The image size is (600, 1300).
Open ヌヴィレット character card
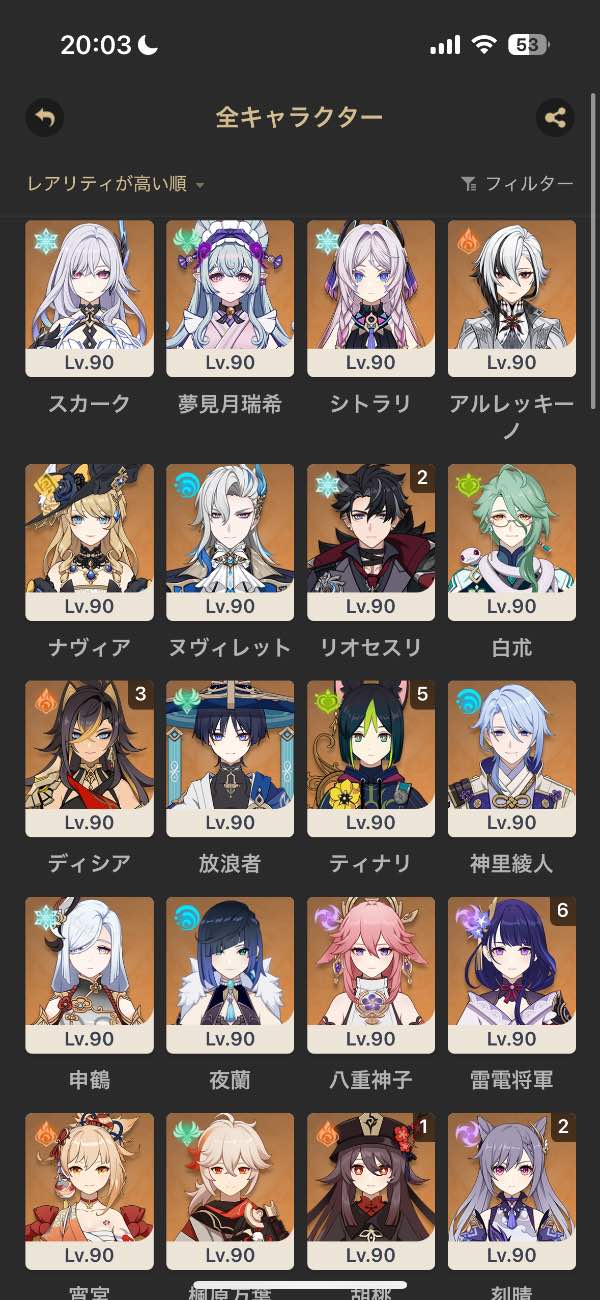(x=230, y=542)
